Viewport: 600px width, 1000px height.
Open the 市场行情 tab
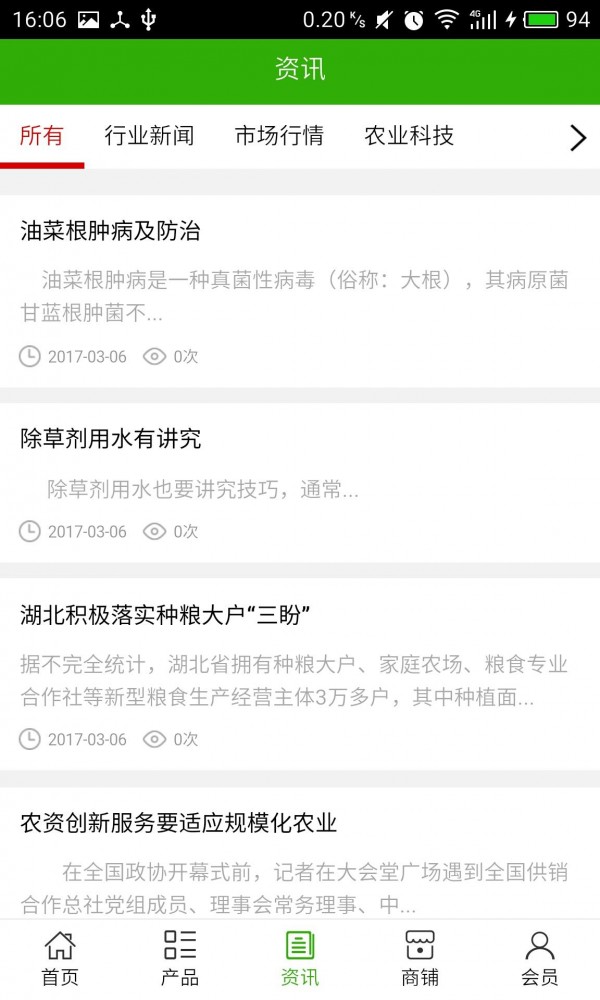tap(279, 137)
